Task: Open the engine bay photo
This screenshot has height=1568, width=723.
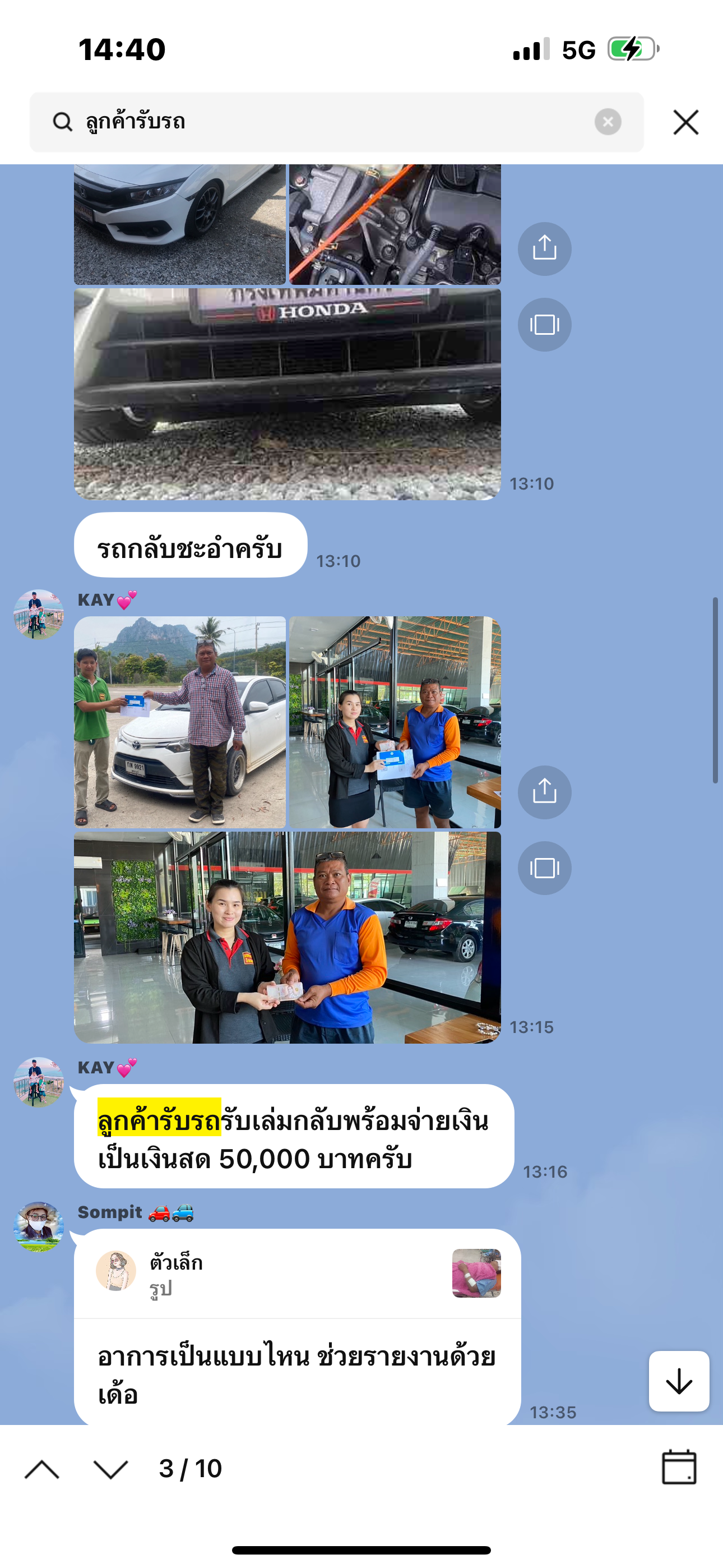Action: pyautogui.click(x=395, y=225)
